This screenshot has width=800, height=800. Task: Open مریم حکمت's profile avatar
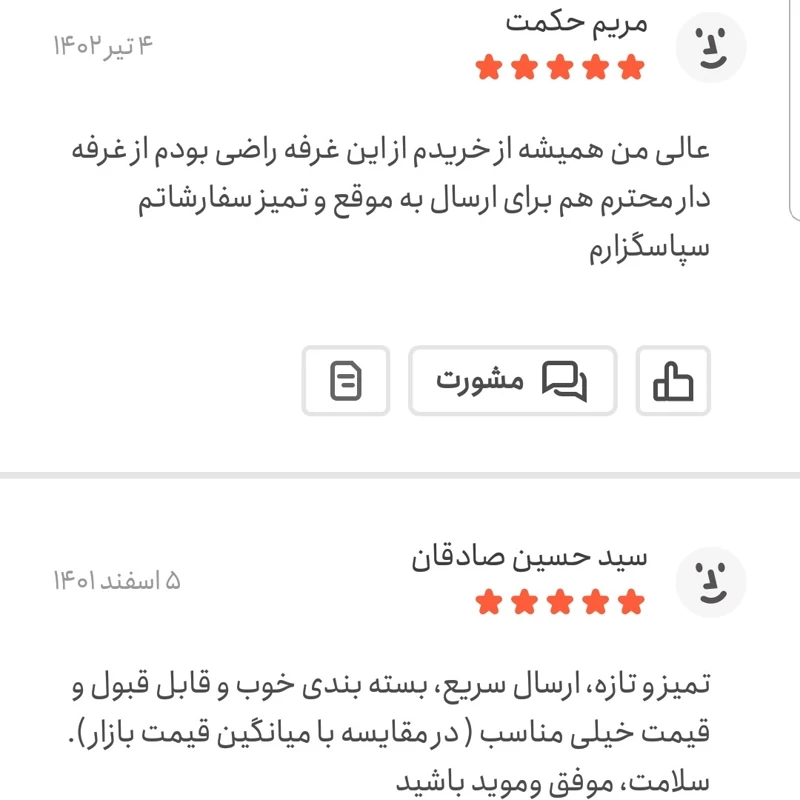pos(711,48)
